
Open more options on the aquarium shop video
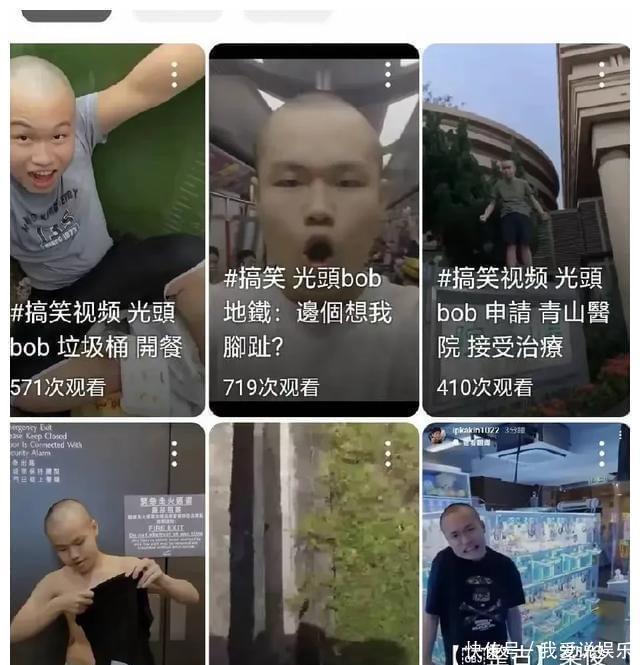pyautogui.click(x=601, y=454)
